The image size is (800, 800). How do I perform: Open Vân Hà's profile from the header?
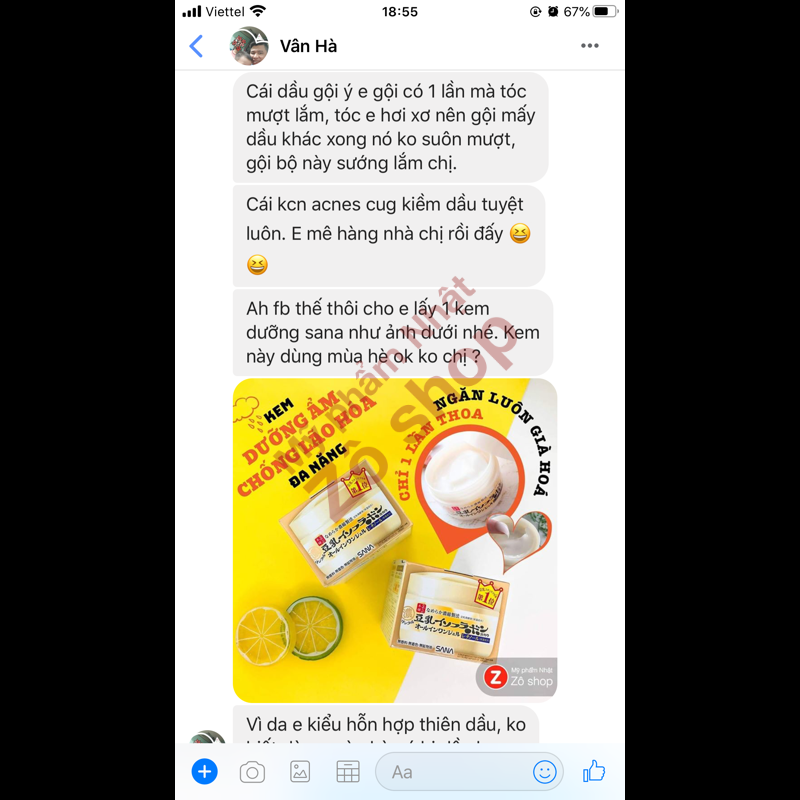tap(308, 46)
